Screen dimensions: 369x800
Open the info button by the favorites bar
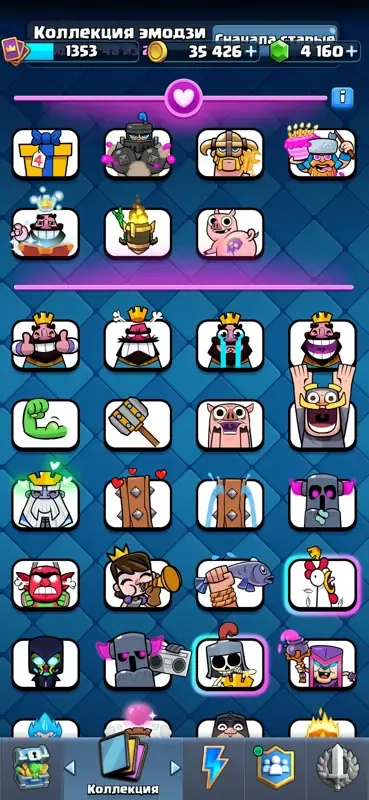click(342, 97)
